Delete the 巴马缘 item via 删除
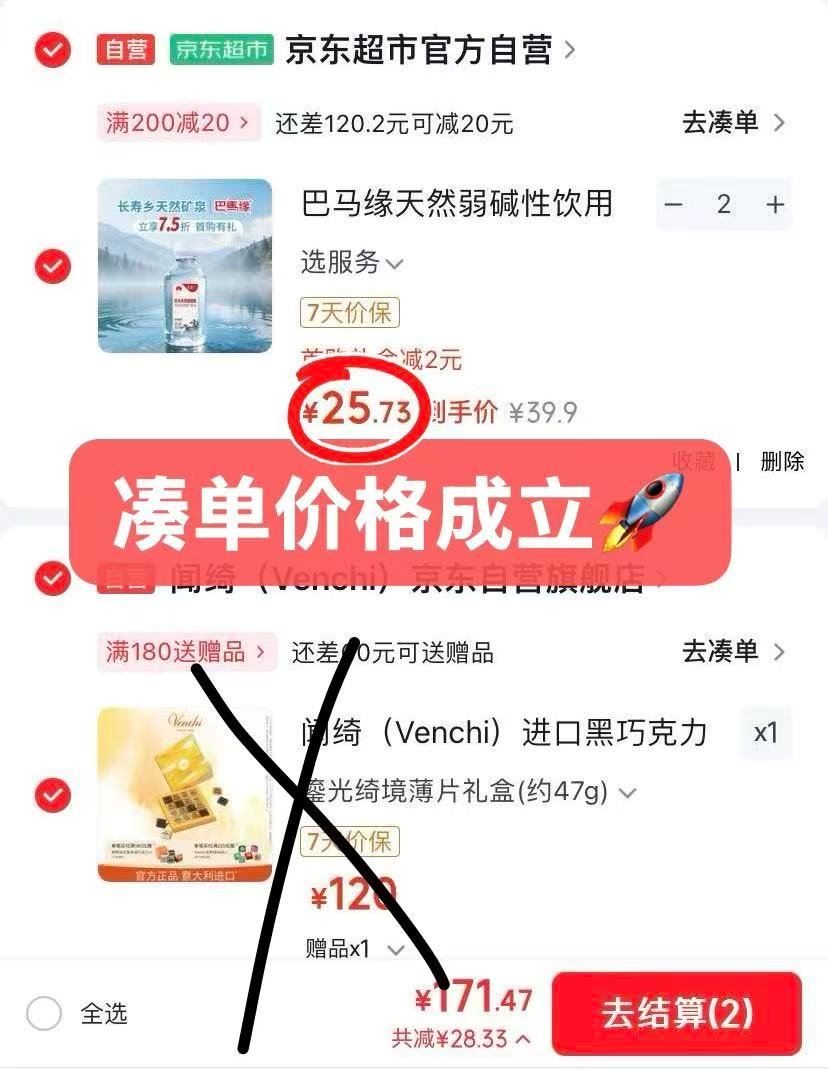The width and height of the screenshot is (828, 1070). pos(782,461)
